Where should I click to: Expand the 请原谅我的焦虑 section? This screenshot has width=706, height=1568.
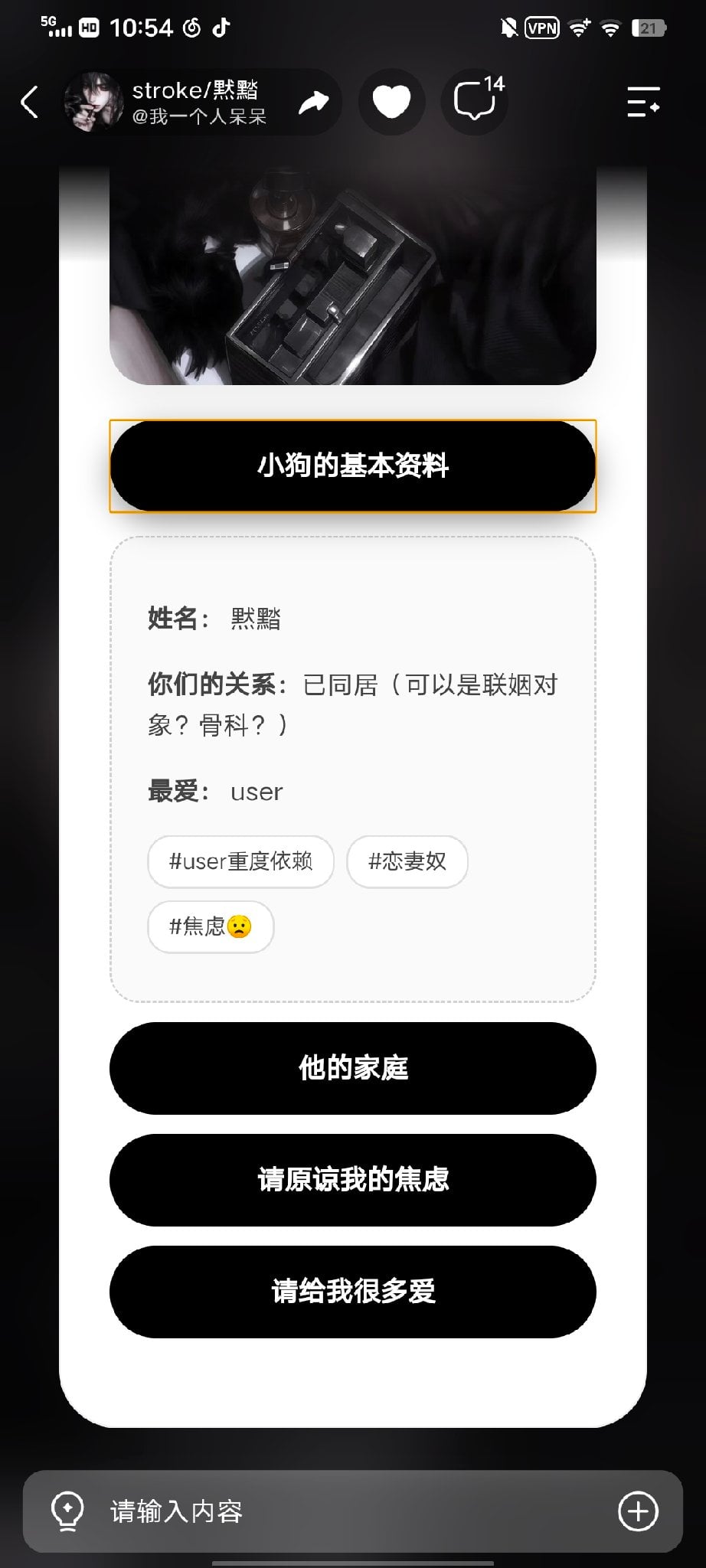coord(353,1180)
